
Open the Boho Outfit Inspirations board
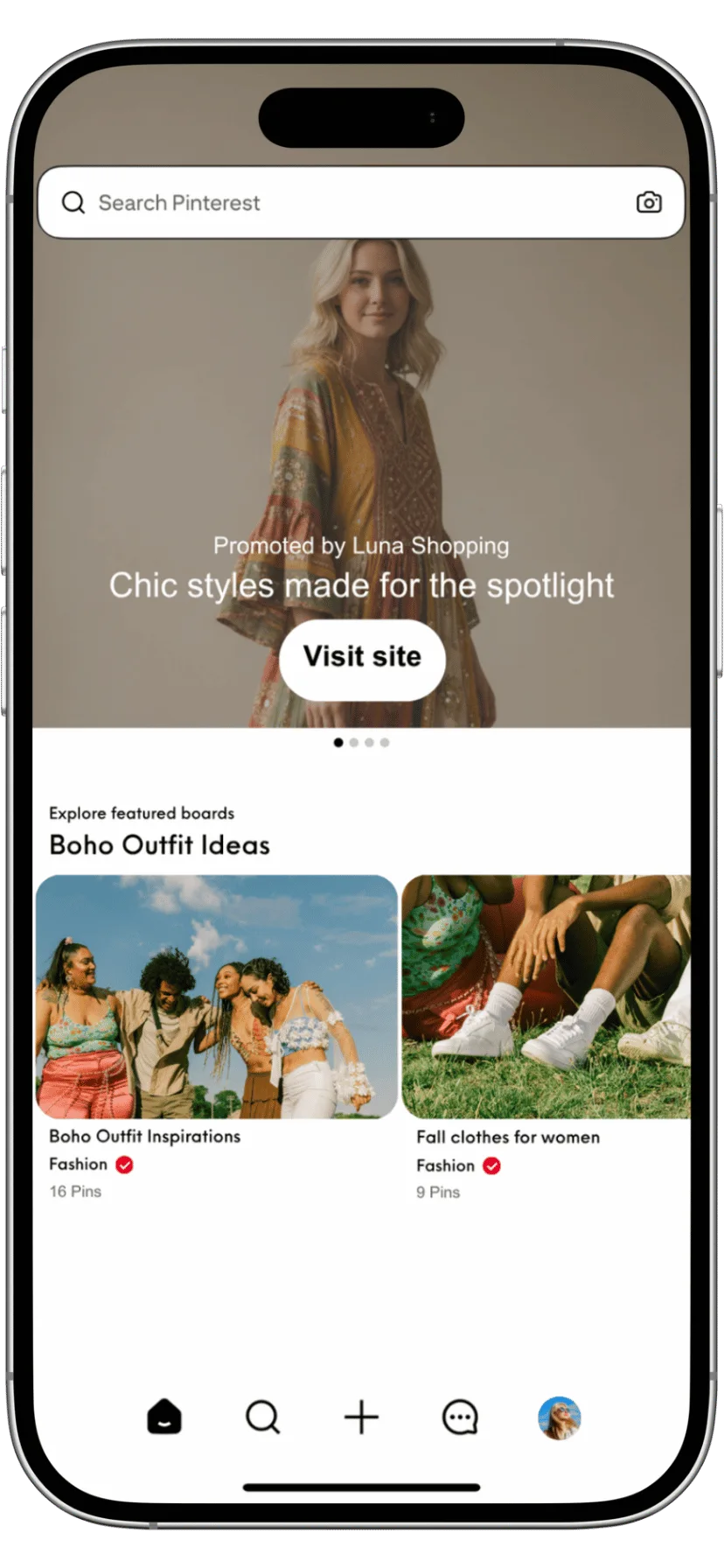[217, 997]
